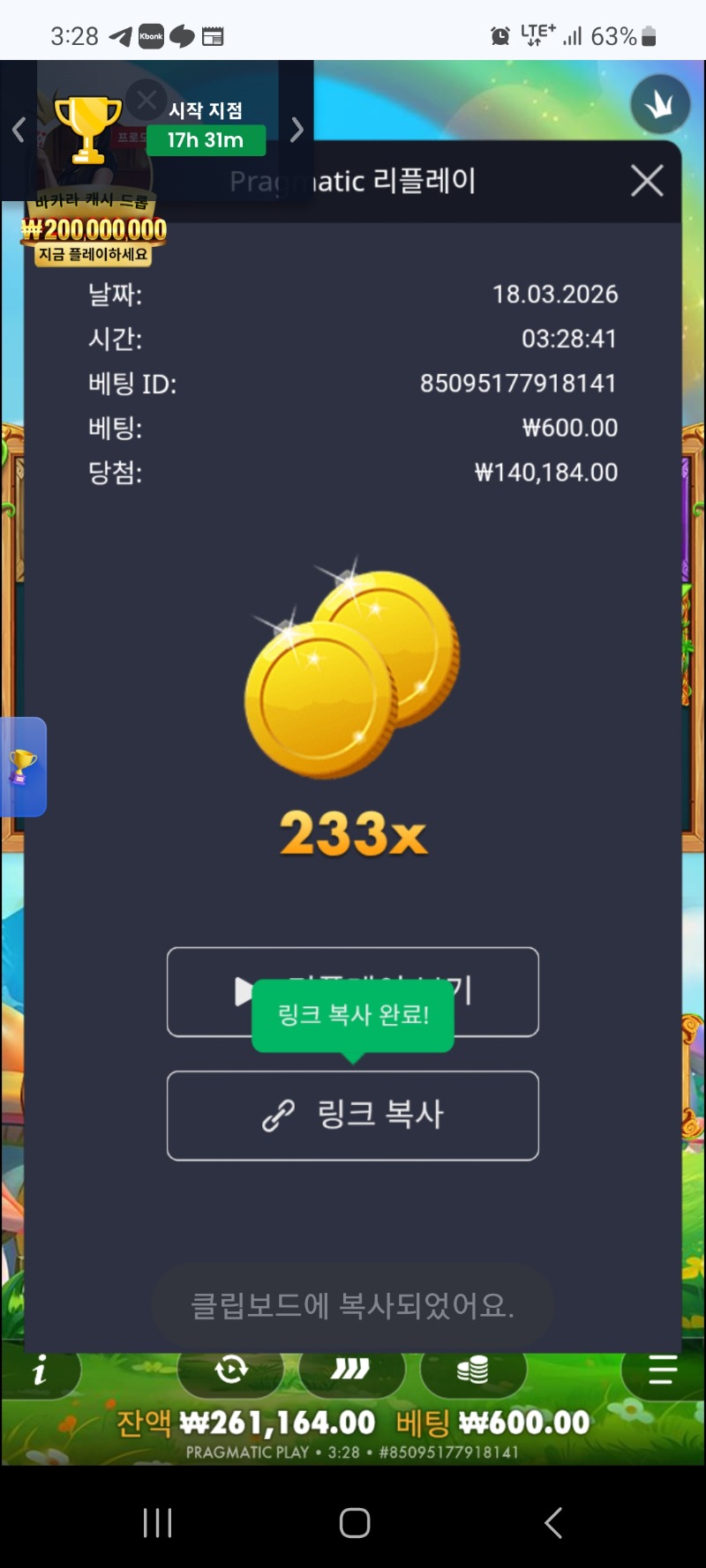
Task: Go back with the system back button
Action: [x=552, y=1523]
